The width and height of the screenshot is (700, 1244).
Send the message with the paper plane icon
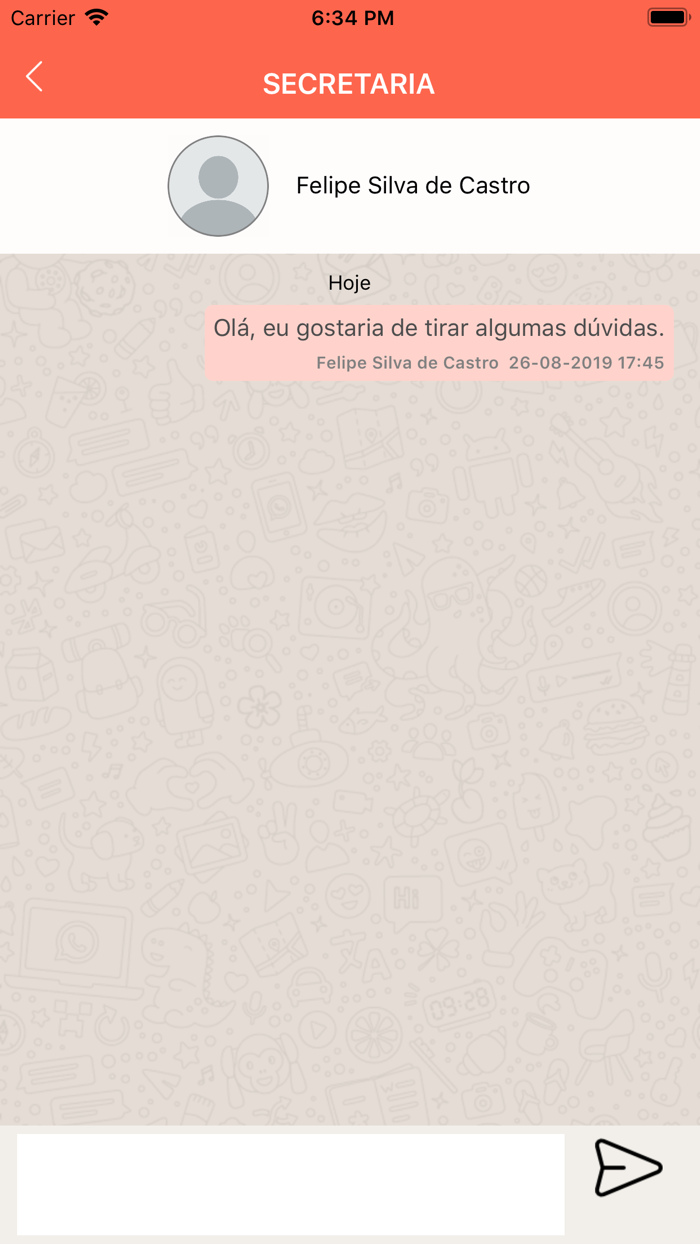pyautogui.click(x=628, y=1168)
